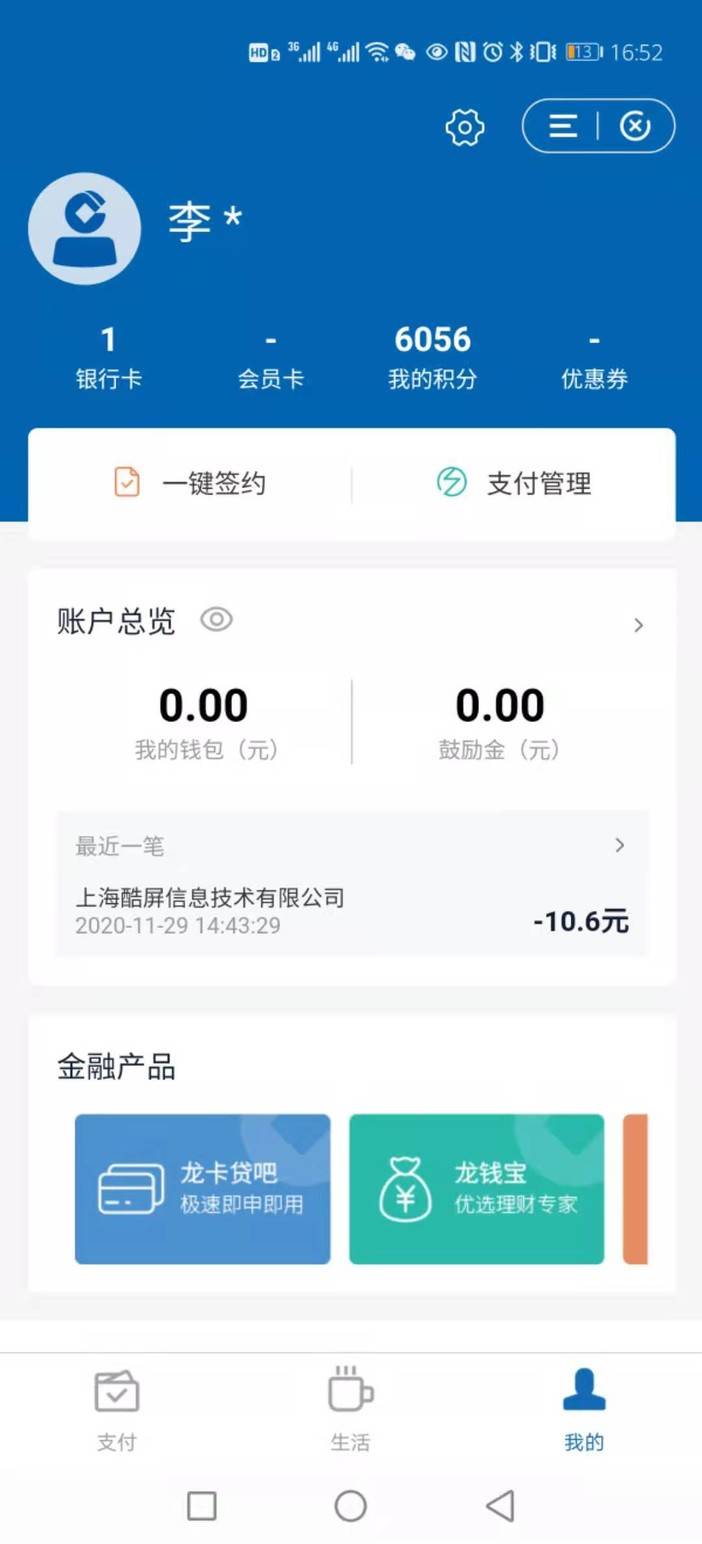Viewport: 702px width, 1544px height.
Task: Close the mini-program with the X icon
Action: pyautogui.click(x=635, y=126)
